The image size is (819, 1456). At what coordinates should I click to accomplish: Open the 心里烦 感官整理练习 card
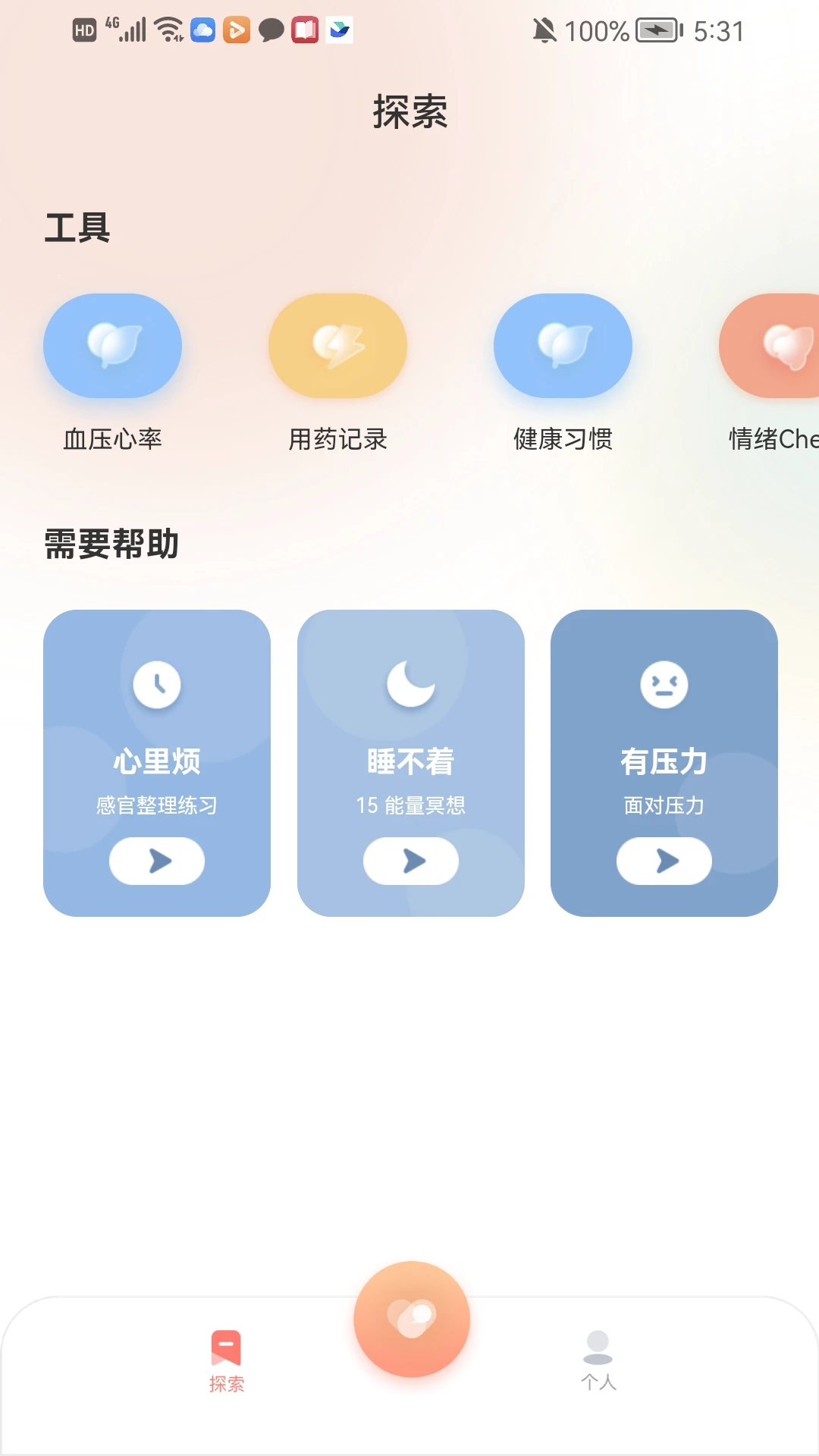(x=157, y=762)
